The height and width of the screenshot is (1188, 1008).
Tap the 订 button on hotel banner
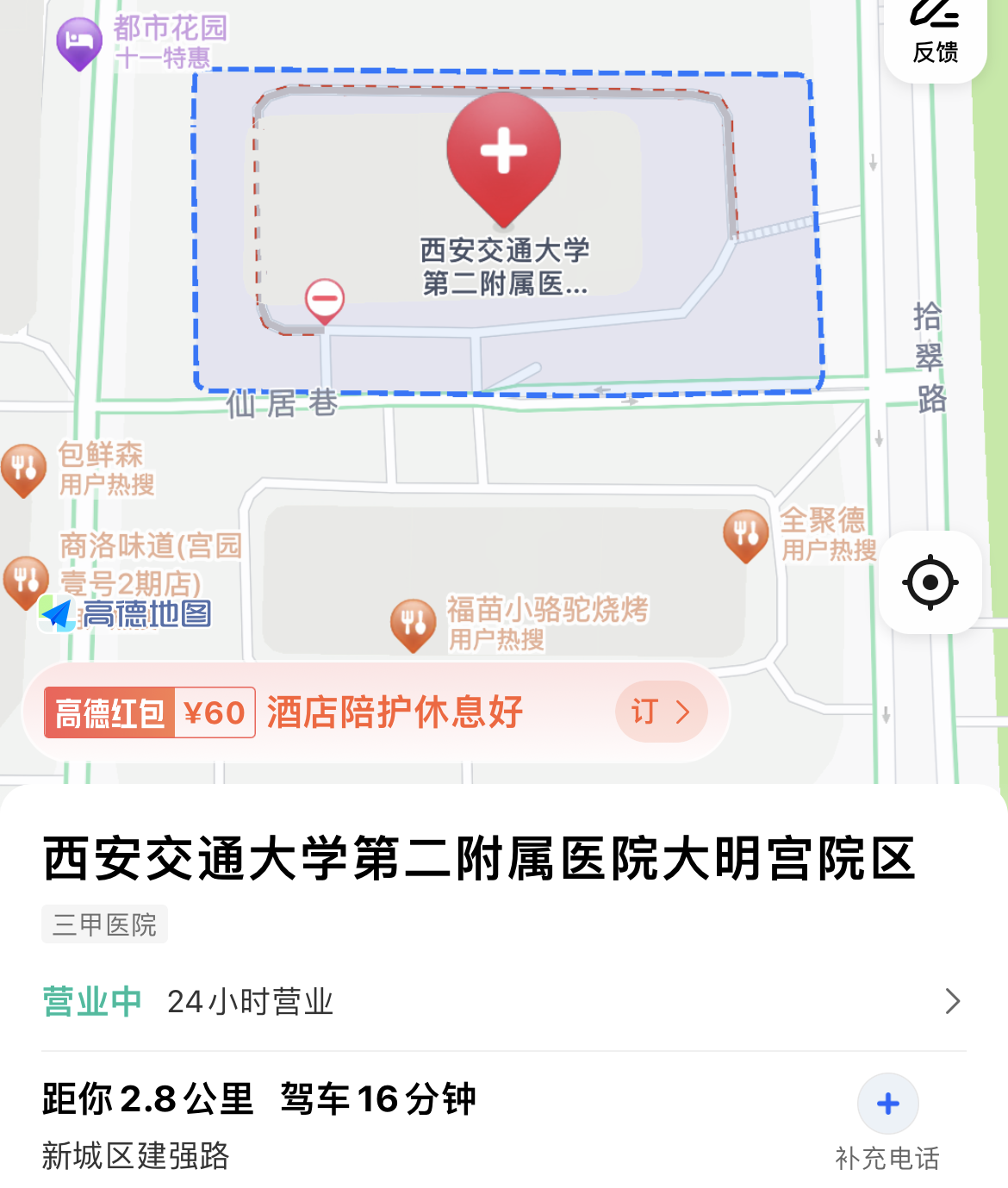[x=661, y=712]
